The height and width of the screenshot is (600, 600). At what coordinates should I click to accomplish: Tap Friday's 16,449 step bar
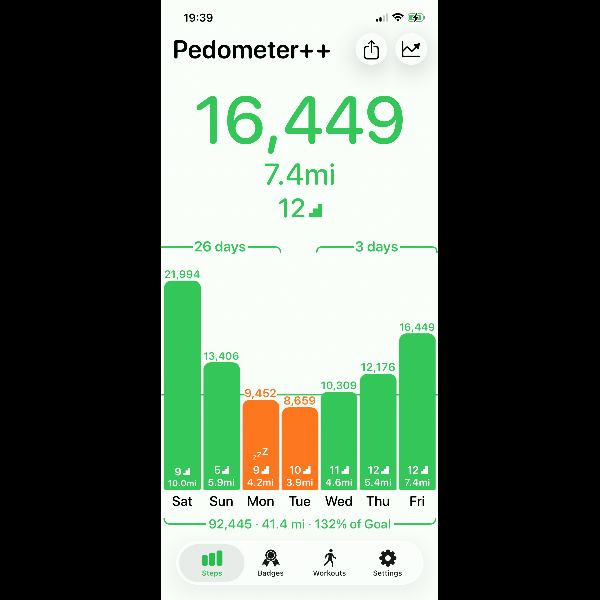pyautogui.click(x=417, y=412)
